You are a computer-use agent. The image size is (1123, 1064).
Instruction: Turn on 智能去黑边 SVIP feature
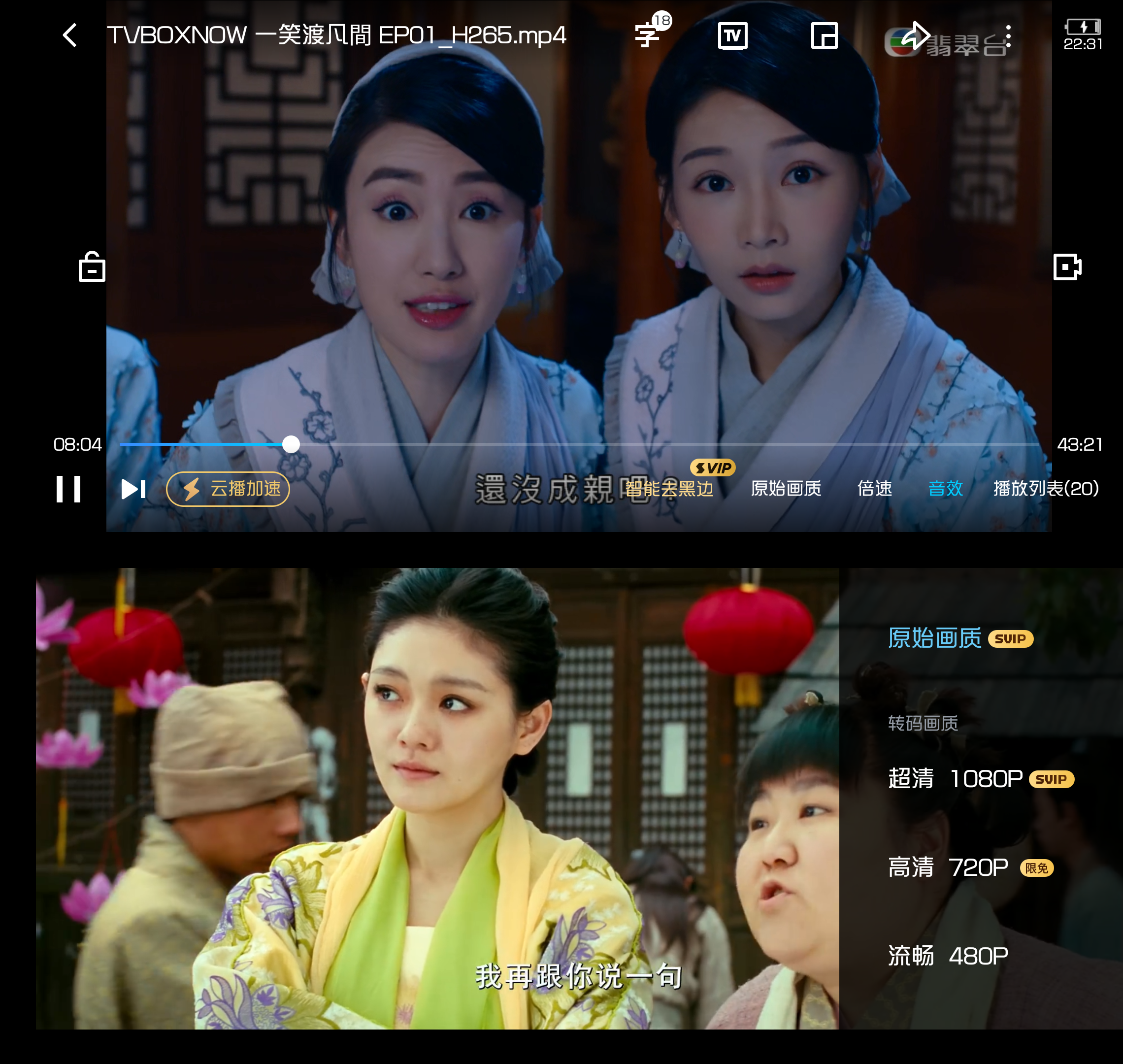click(x=669, y=488)
